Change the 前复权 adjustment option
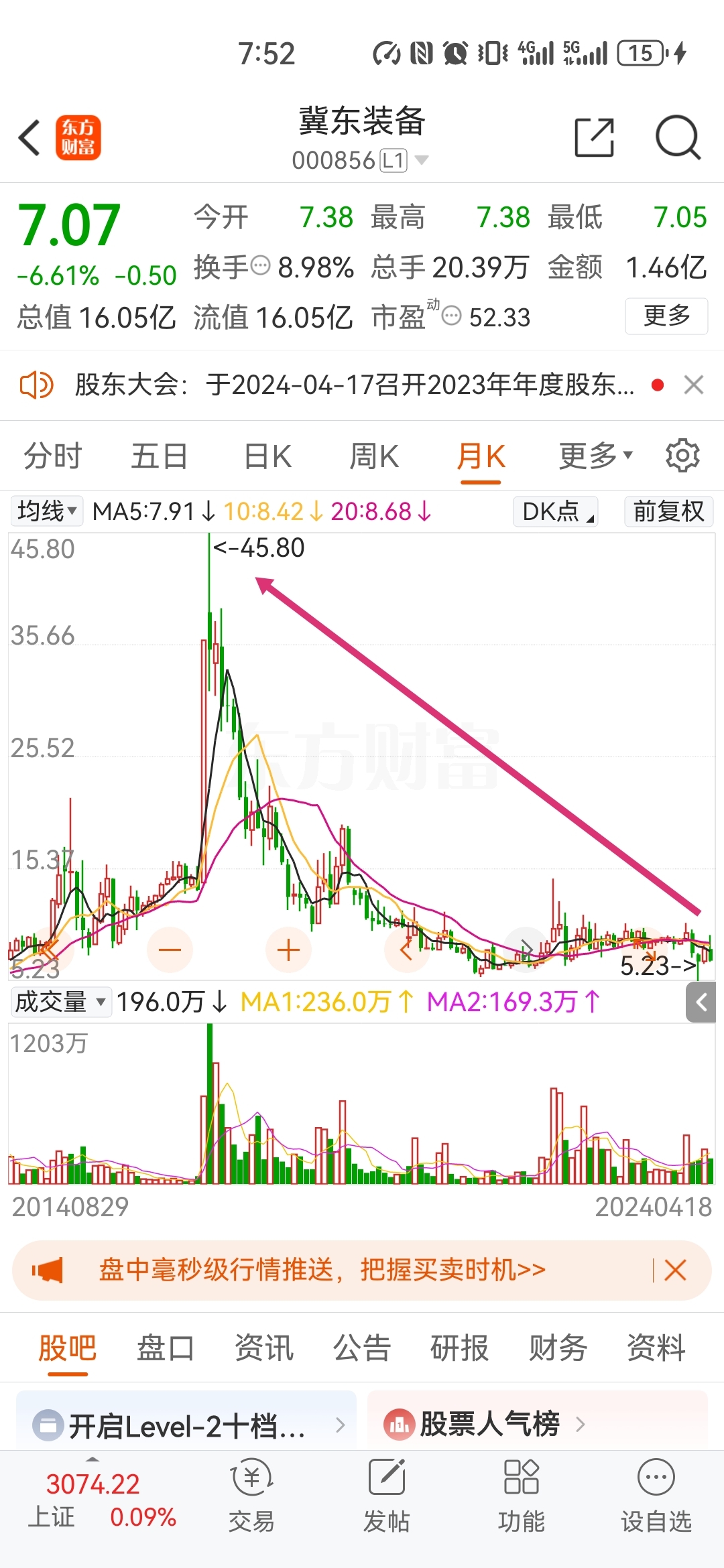This screenshot has width=724, height=1568. (x=668, y=511)
